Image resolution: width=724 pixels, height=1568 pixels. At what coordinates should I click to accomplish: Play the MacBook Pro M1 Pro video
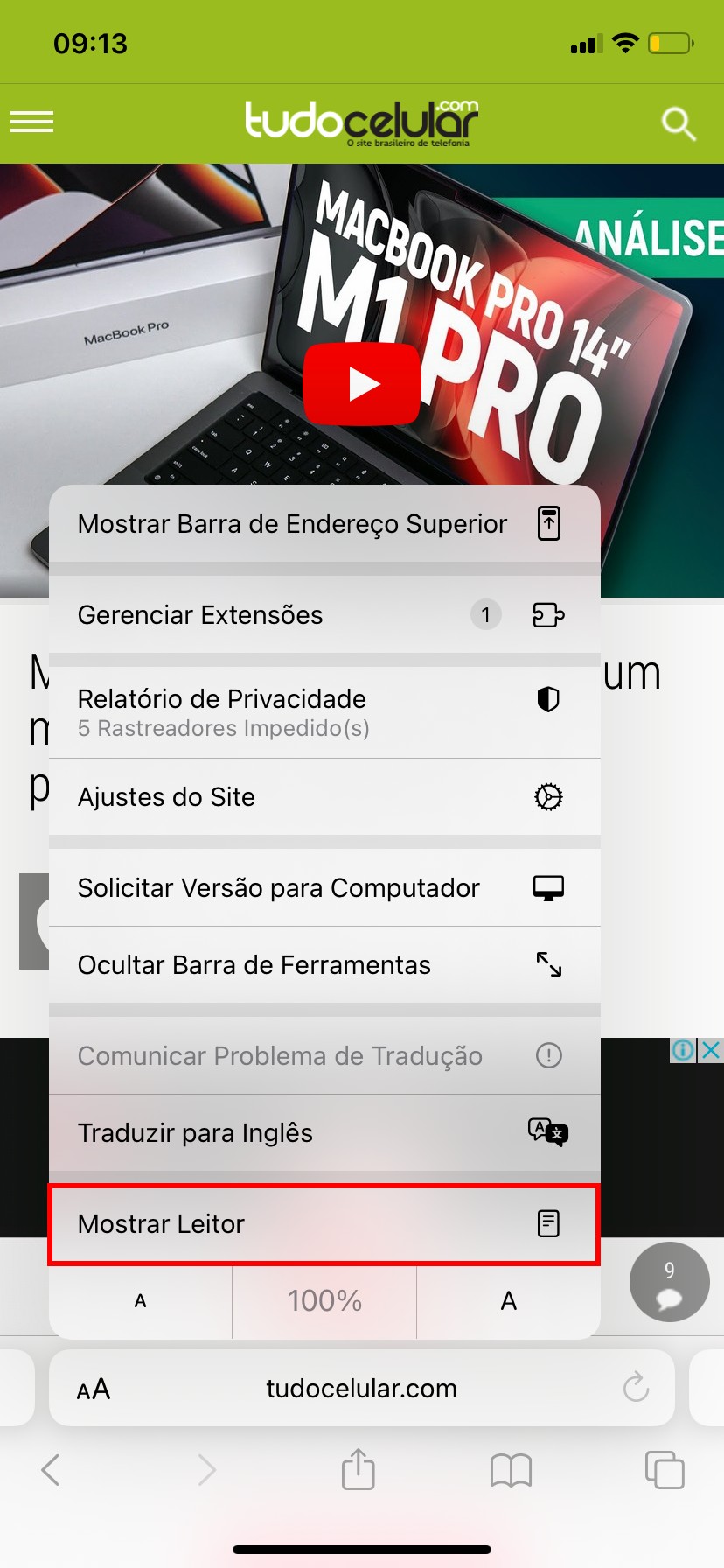(x=361, y=383)
